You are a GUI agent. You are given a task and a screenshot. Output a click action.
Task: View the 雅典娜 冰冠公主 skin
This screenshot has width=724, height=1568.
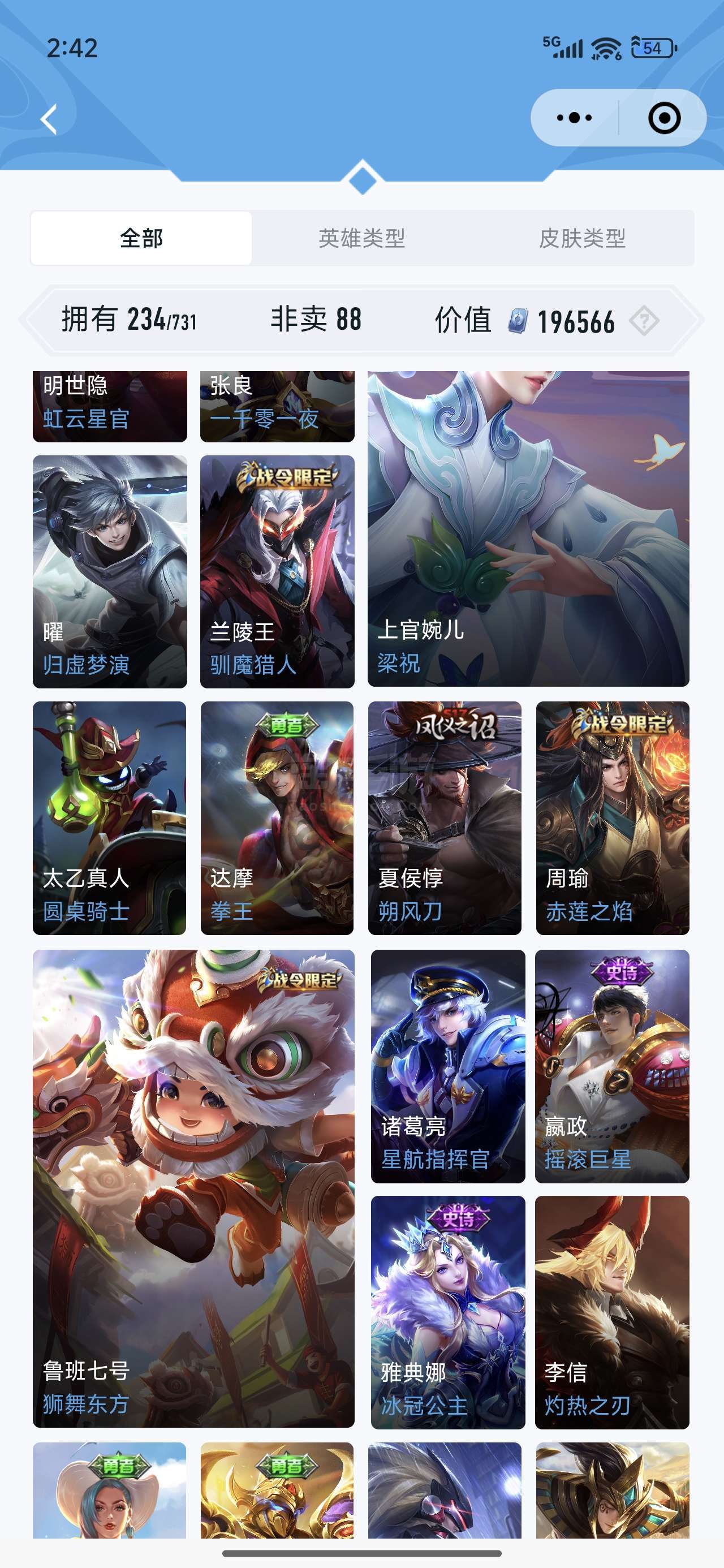[x=448, y=1312]
